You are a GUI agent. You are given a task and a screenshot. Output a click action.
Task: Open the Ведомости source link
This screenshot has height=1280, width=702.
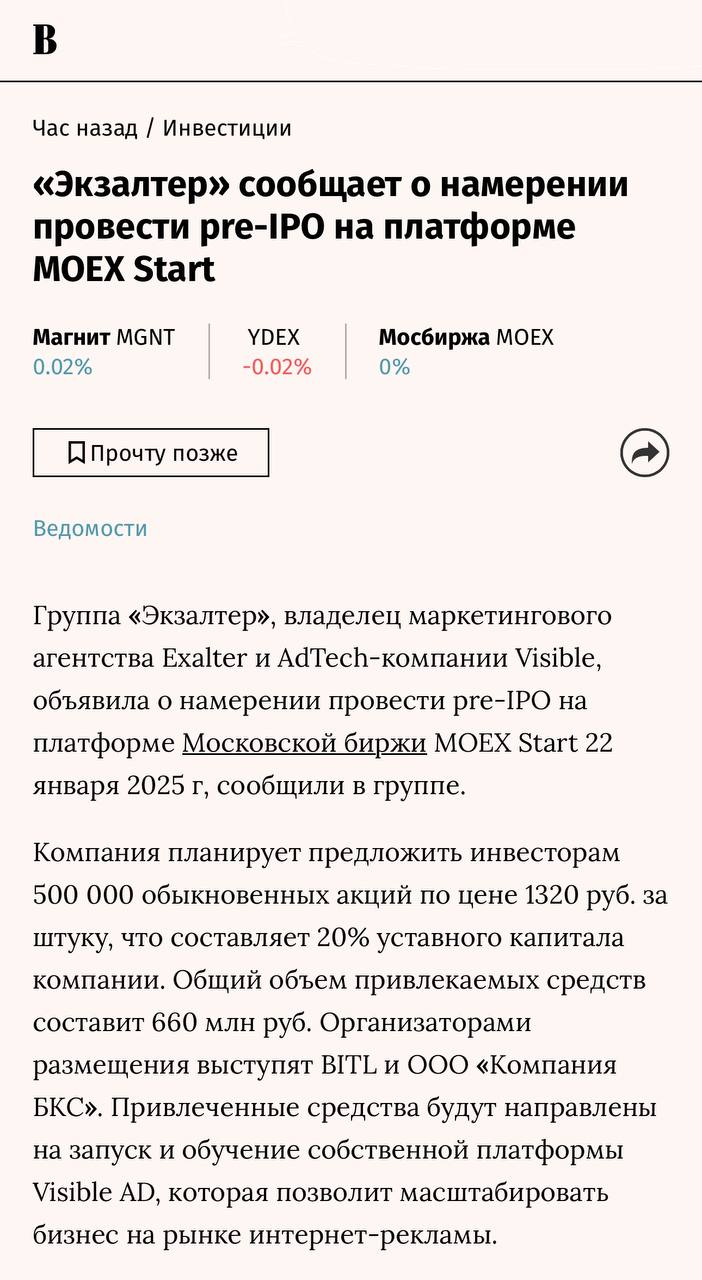pos(90,528)
